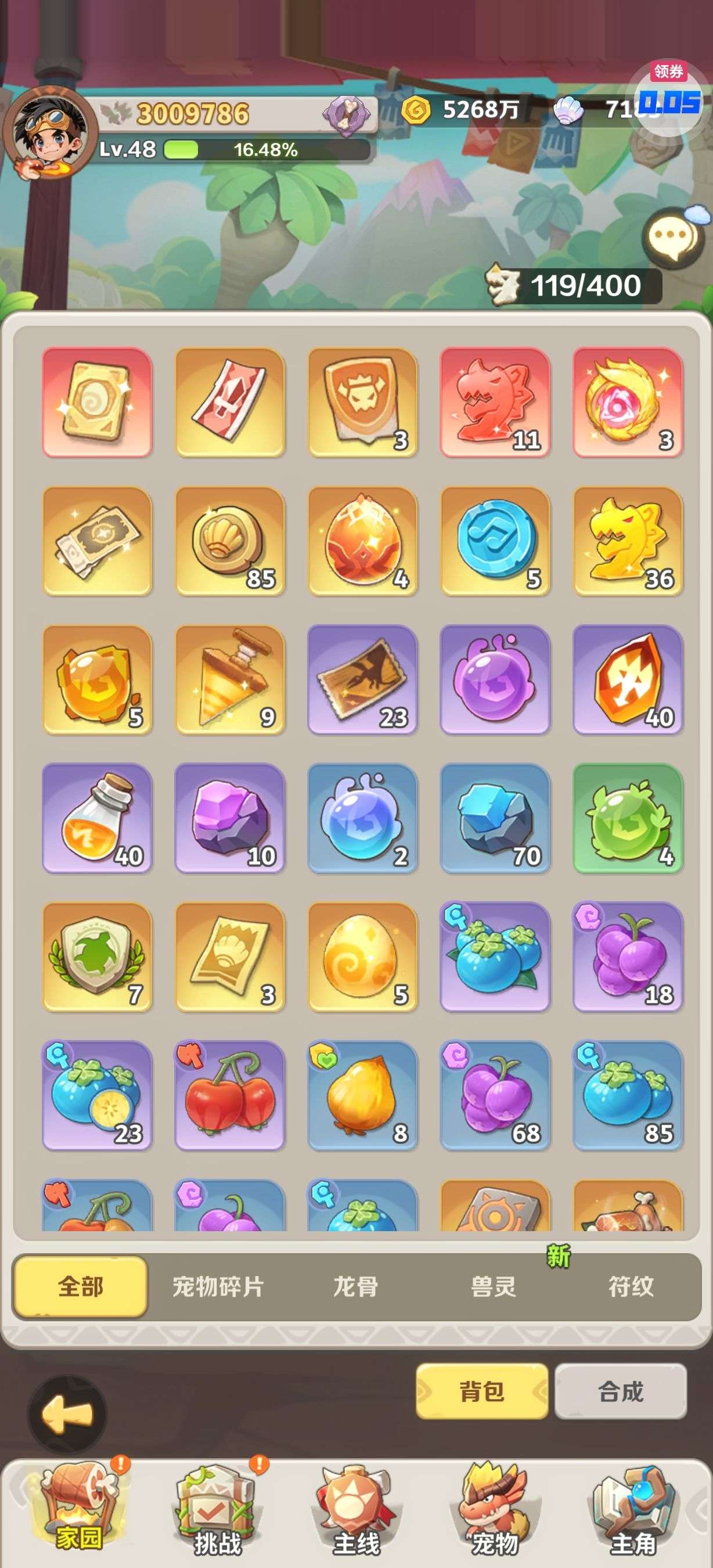Screen dimensions: 713x1568
Task: Select the red dragon head item with 11
Action: coord(495,402)
